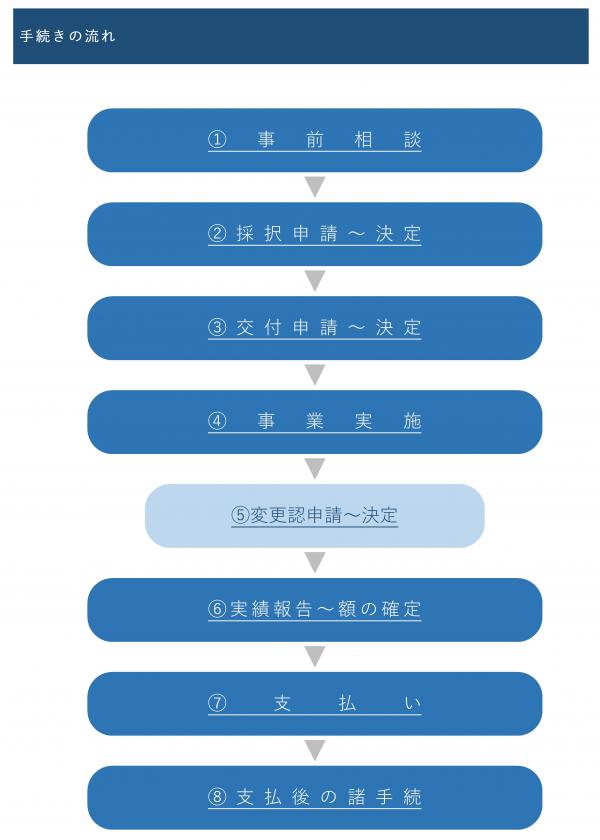Image resolution: width=600 pixels, height=840 pixels.
Task: View ⑧ 支払後の諸手続 section
Action: (314, 798)
